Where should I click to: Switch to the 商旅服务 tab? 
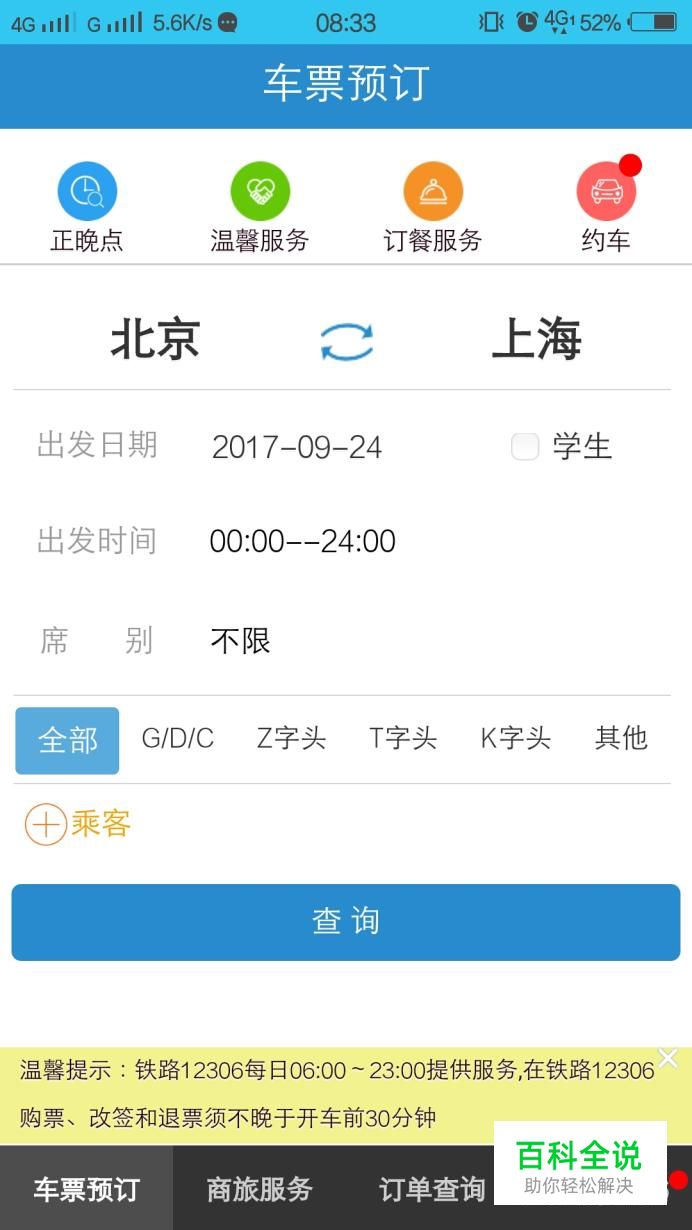coord(259,1189)
